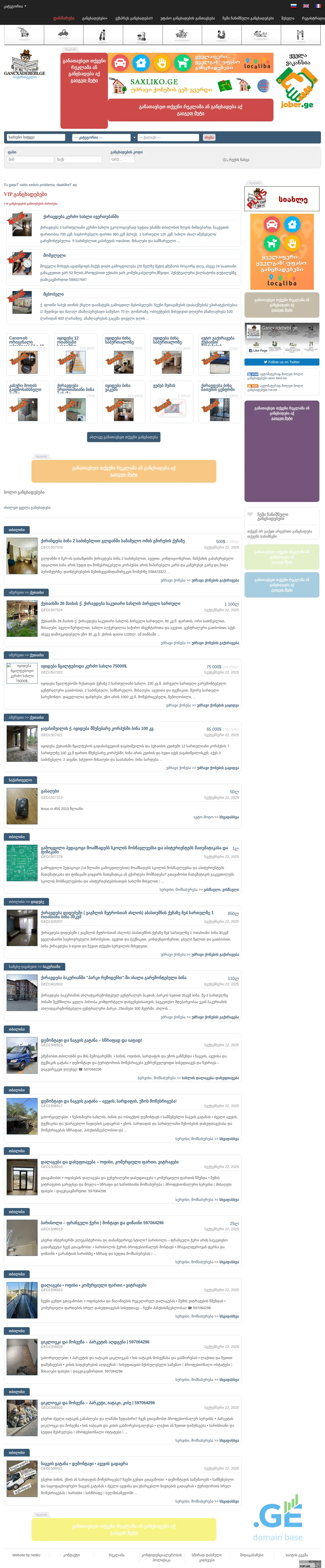Enter the GEO listing code field
Image resolution: width=325 pixels, height=1568 pixels.
[x=122, y=159]
